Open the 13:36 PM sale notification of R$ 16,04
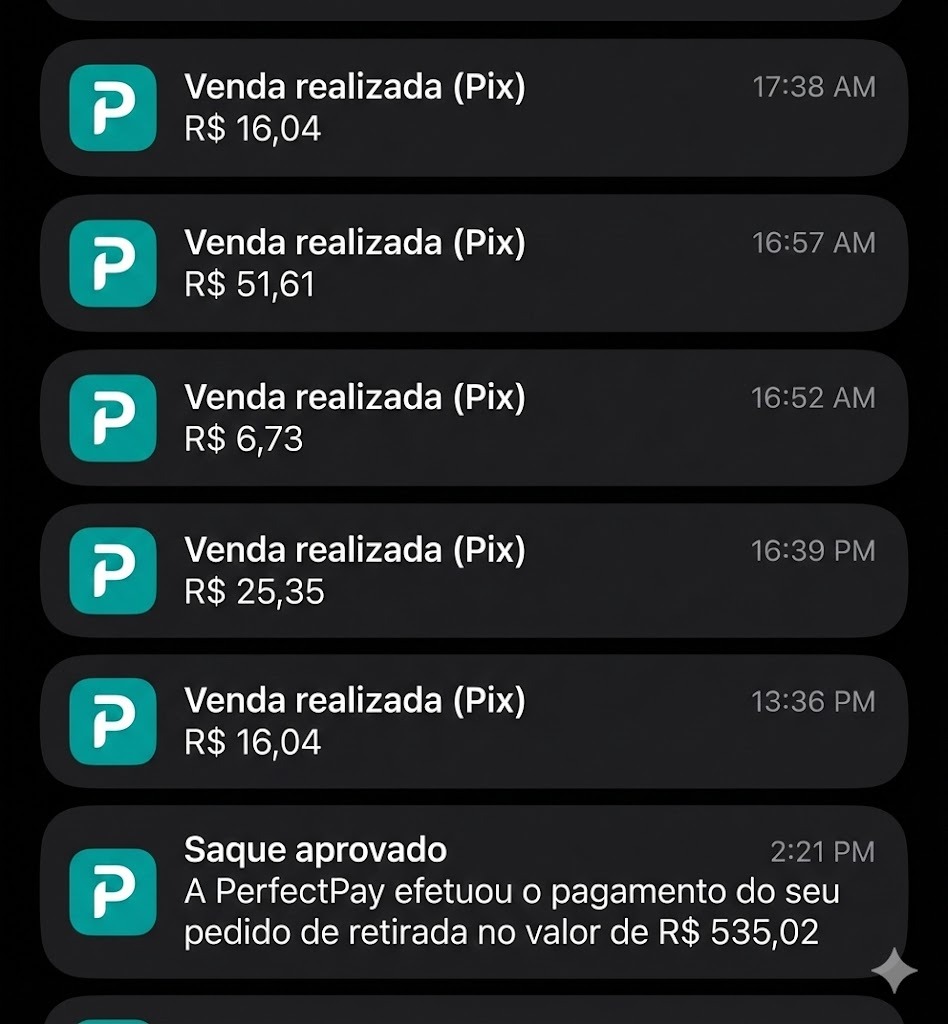 474,722
